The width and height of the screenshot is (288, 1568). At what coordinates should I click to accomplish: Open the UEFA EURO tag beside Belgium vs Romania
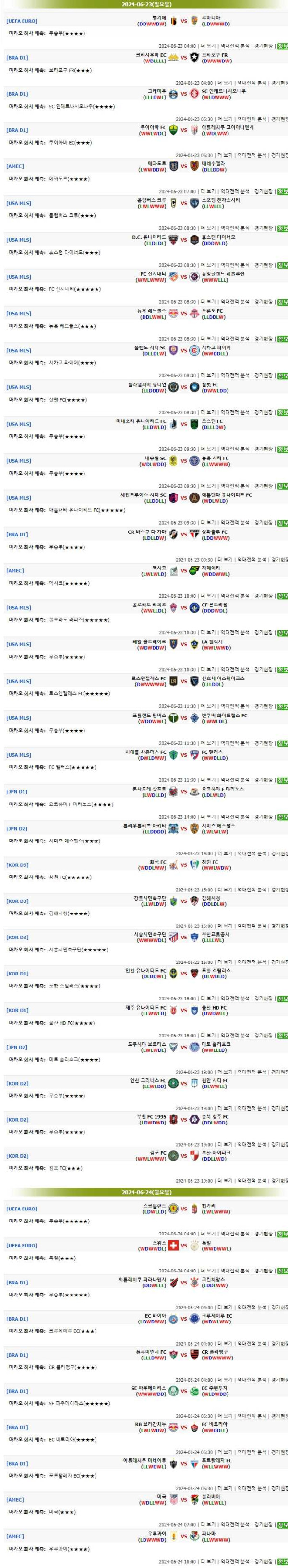click(21, 21)
